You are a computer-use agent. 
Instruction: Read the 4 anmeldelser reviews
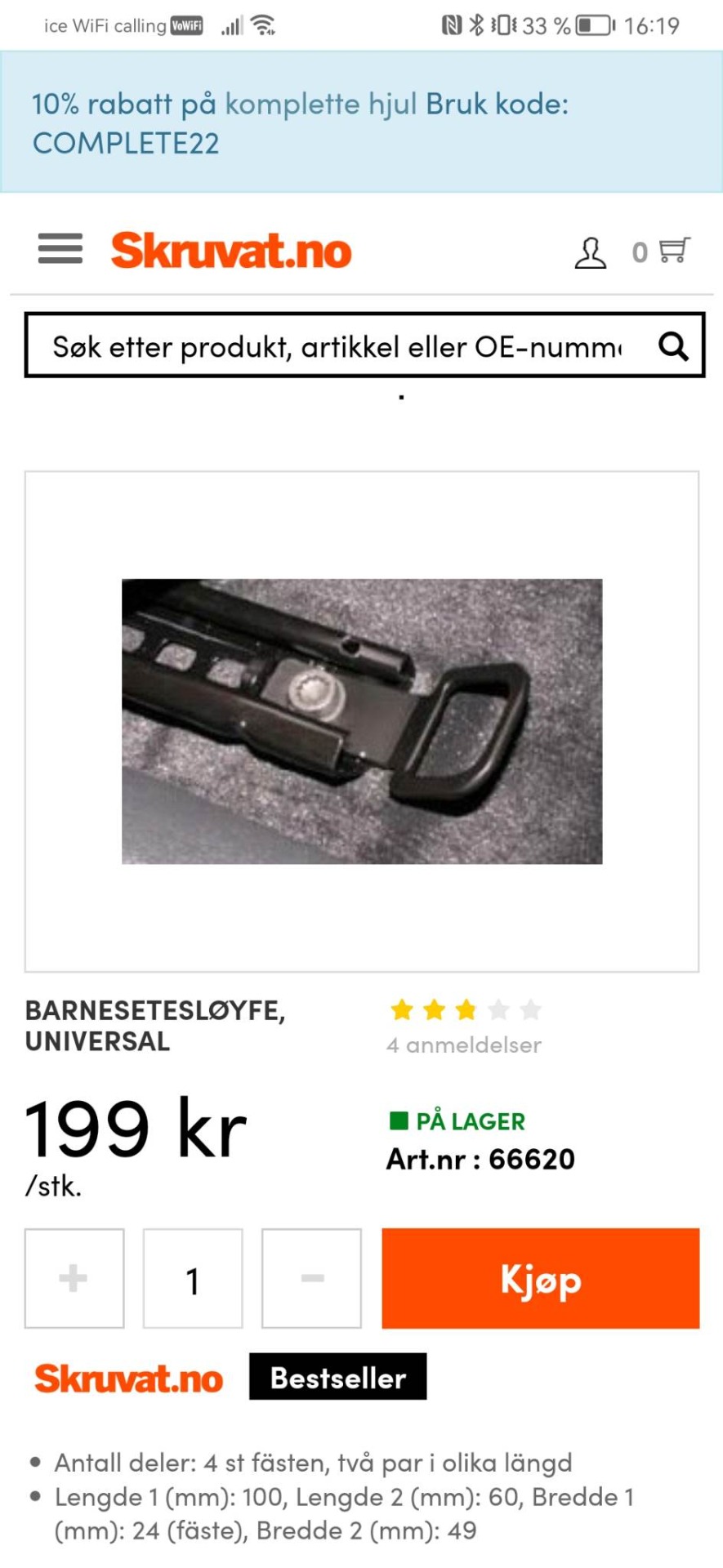click(463, 1045)
